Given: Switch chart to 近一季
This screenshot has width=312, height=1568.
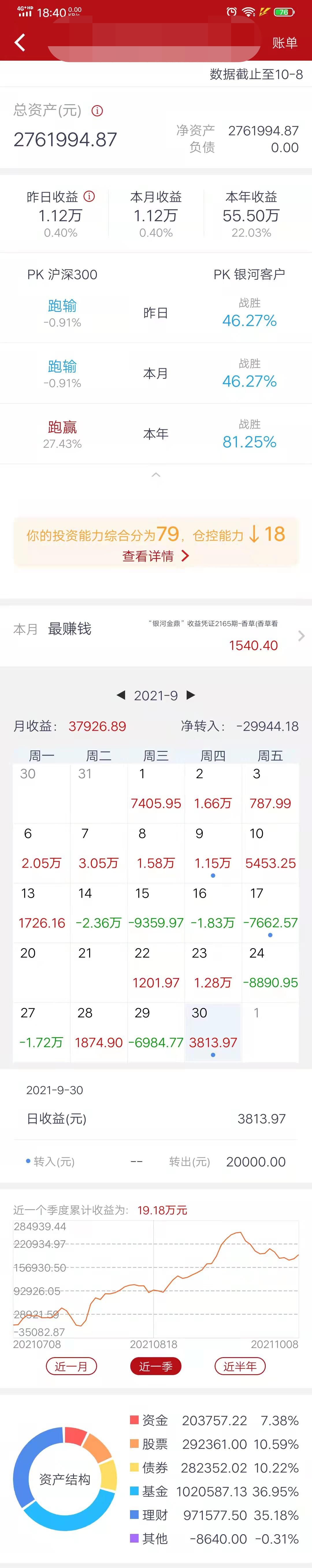Looking at the screenshot, I should click(155, 1366).
